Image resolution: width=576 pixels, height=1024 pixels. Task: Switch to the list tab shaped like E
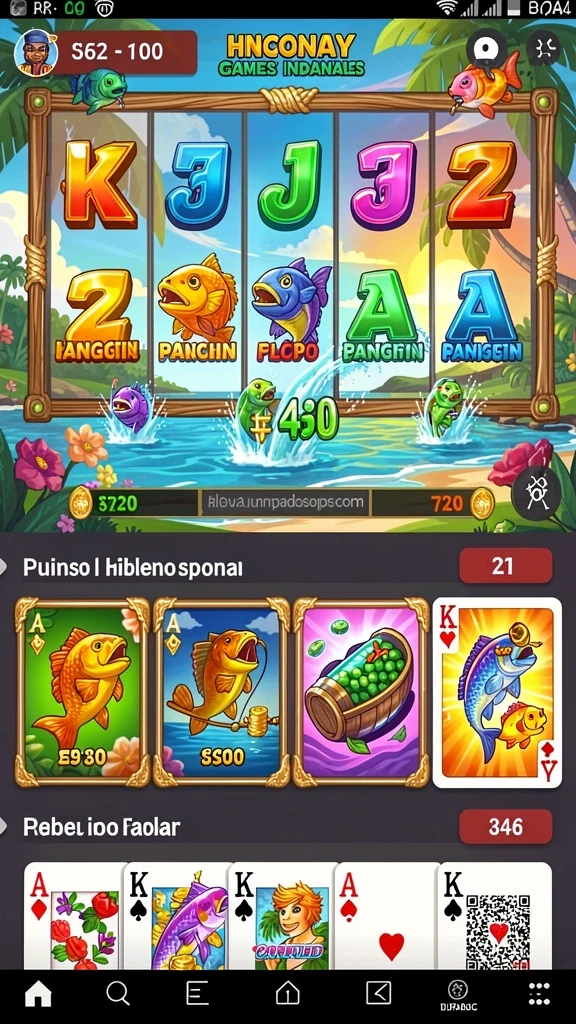(x=196, y=993)
